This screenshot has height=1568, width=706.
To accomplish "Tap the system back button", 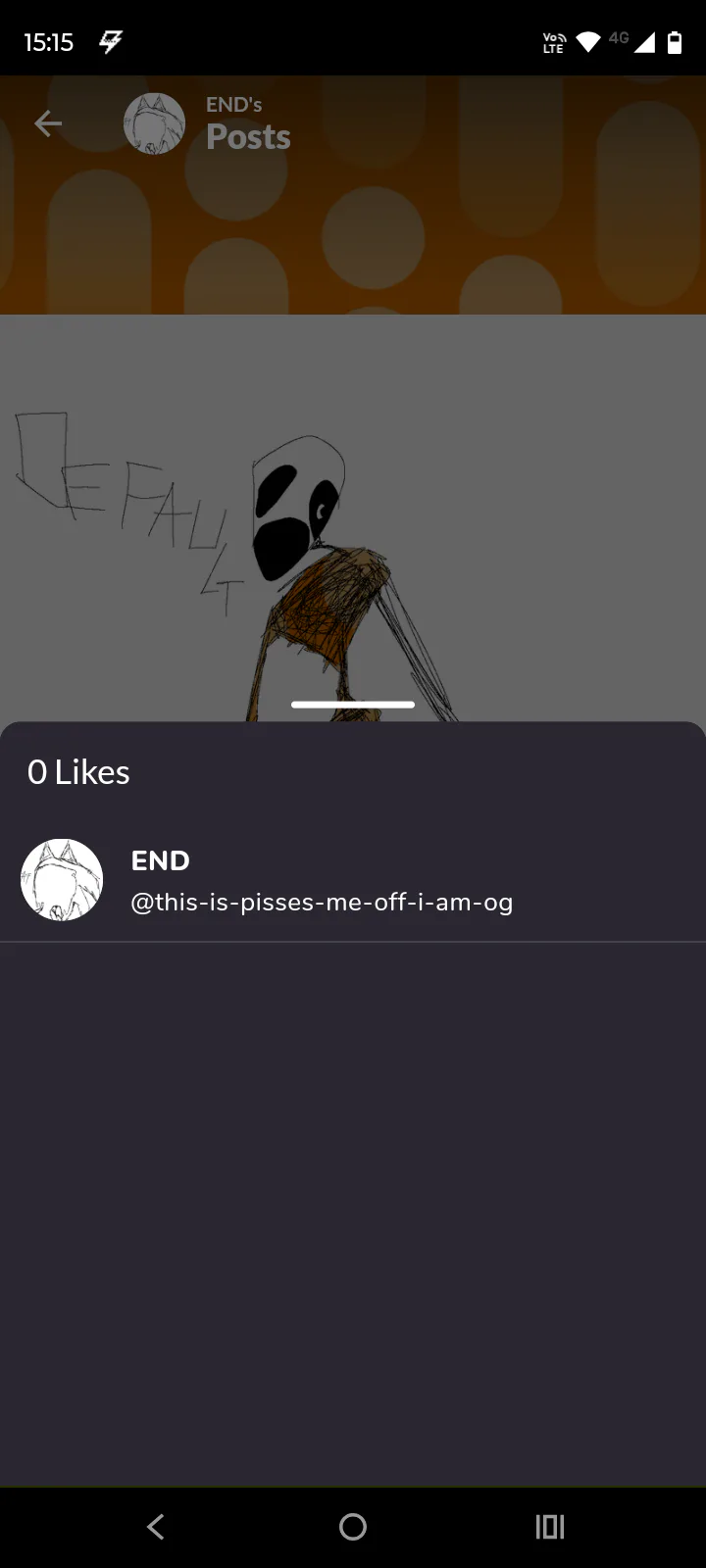I will [x=155, y=1526].
